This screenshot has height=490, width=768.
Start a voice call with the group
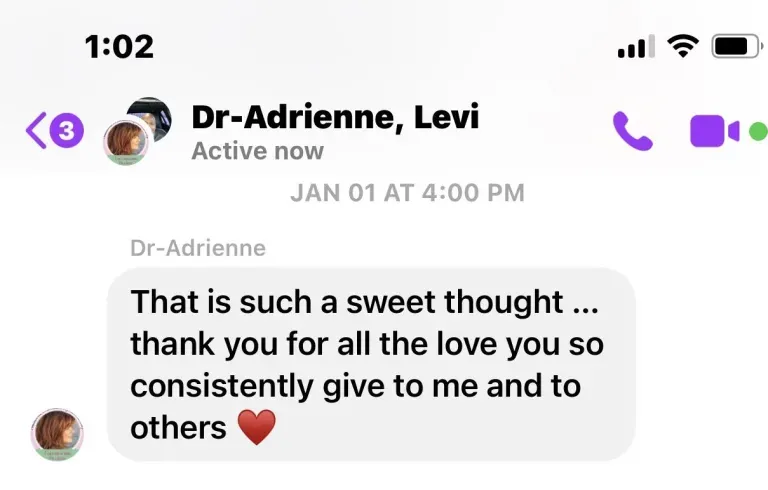(x=632, y=131)
